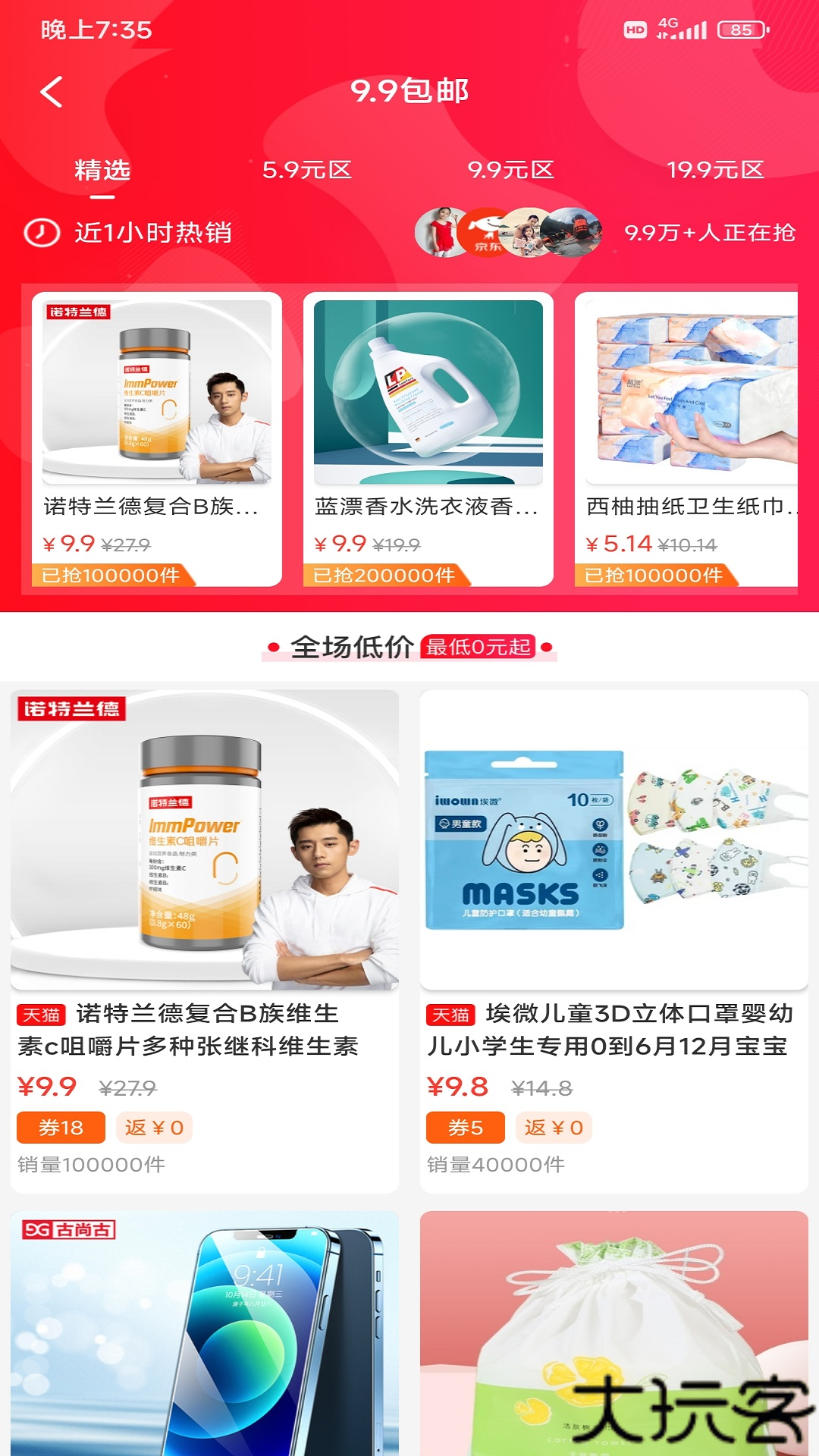819x1456 pixels.
Task: Tap the 券5 coupon on 埃微口罩 product
Action: [465, 1128]
